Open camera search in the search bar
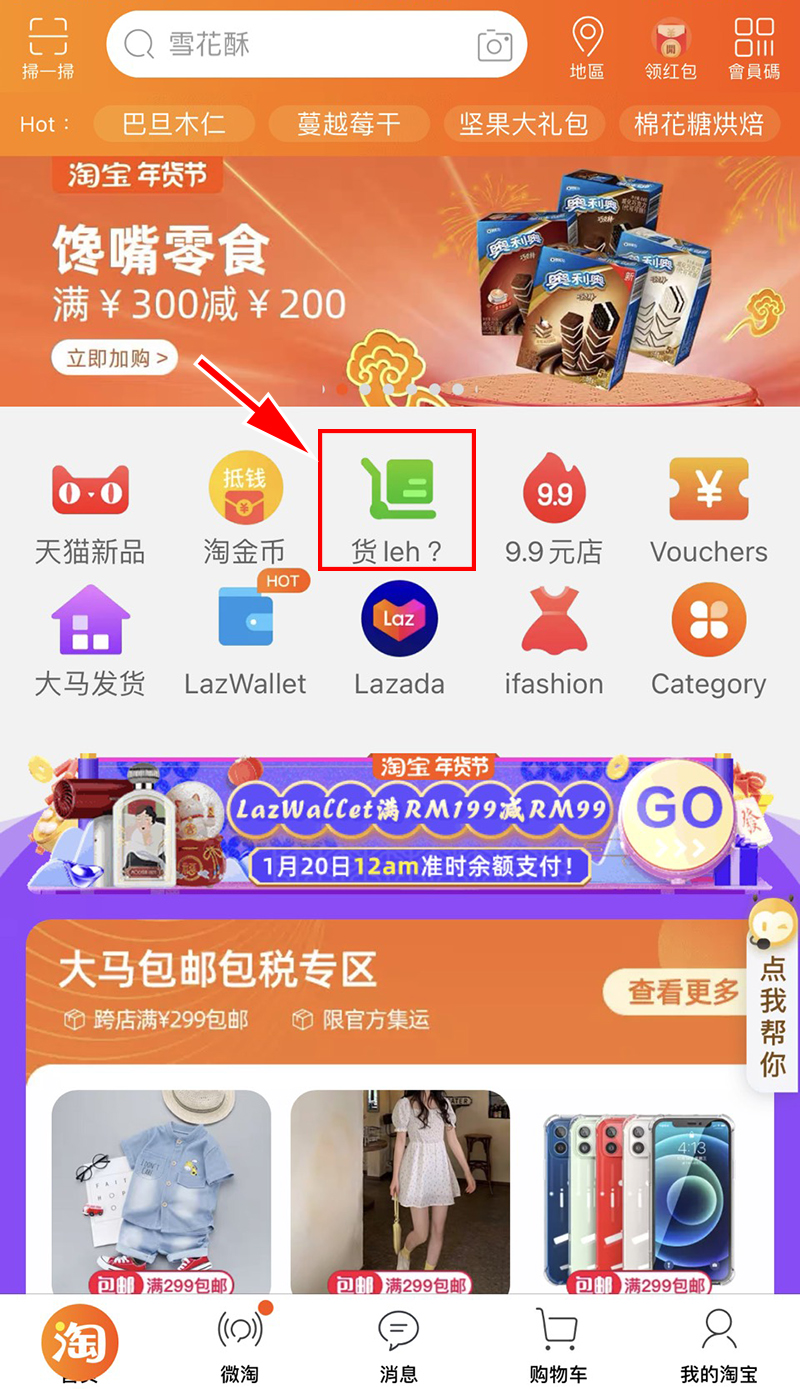The width and height of the screenshot is (800, 1389). pos(494,45)
